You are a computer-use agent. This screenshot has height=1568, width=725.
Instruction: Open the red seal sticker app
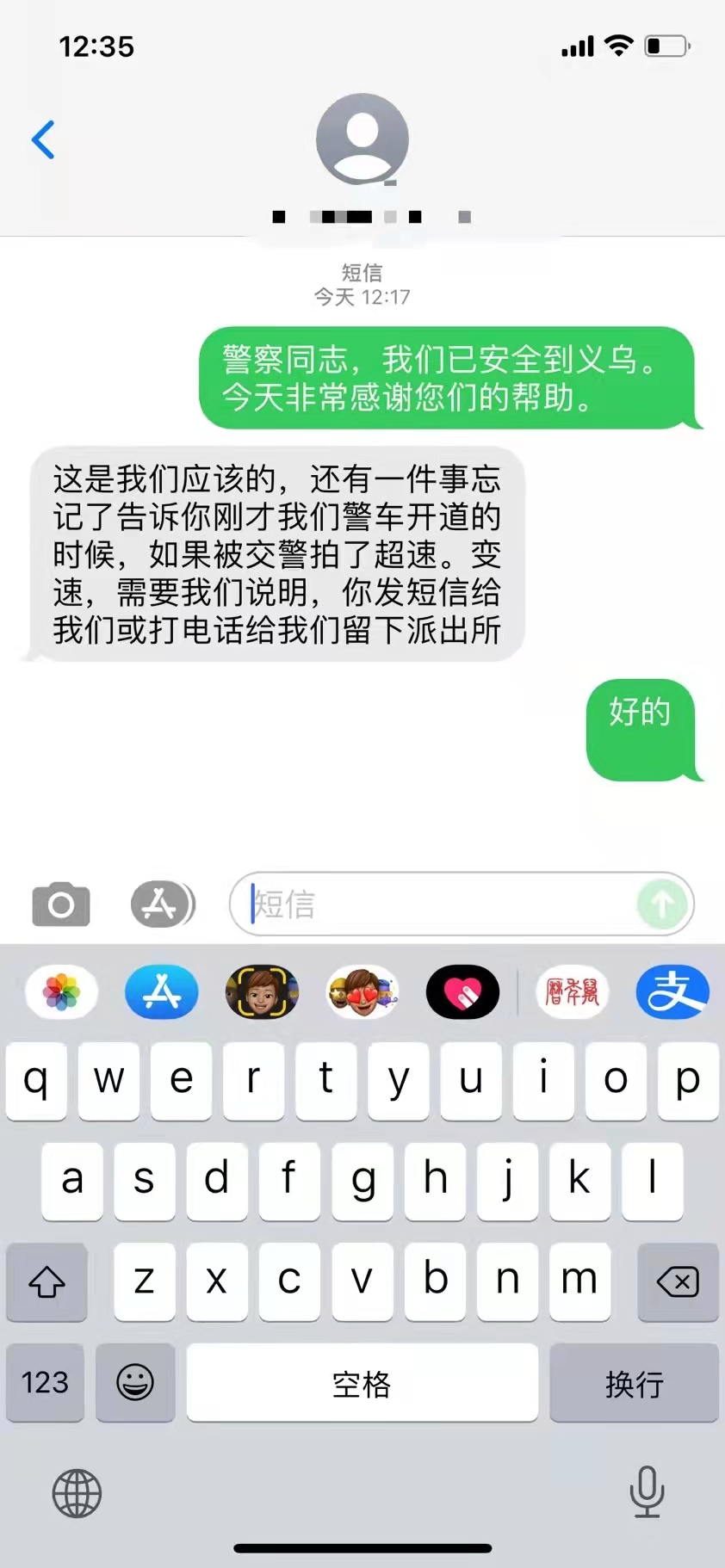pos(573,992)
